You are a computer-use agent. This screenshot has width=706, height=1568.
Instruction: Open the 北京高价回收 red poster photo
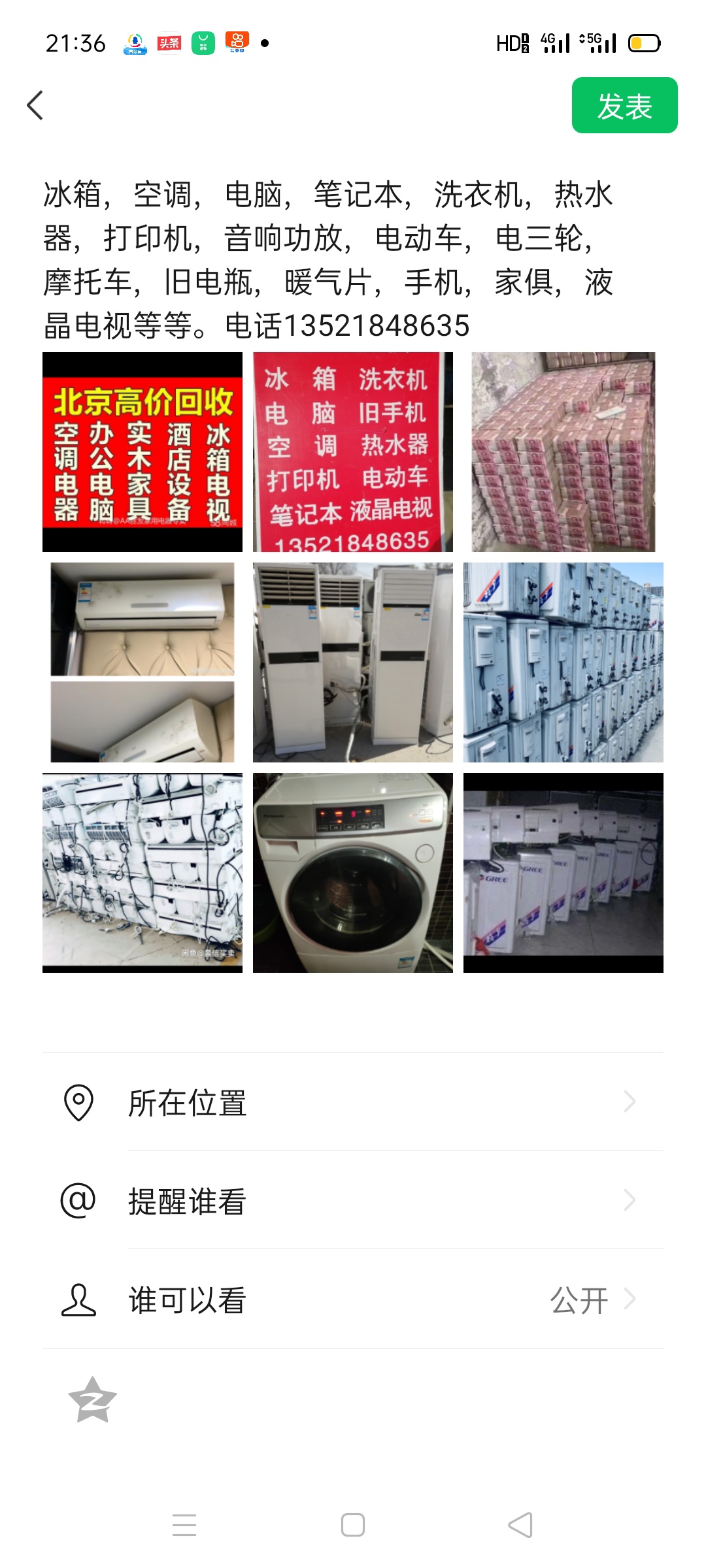coord(143,452)
